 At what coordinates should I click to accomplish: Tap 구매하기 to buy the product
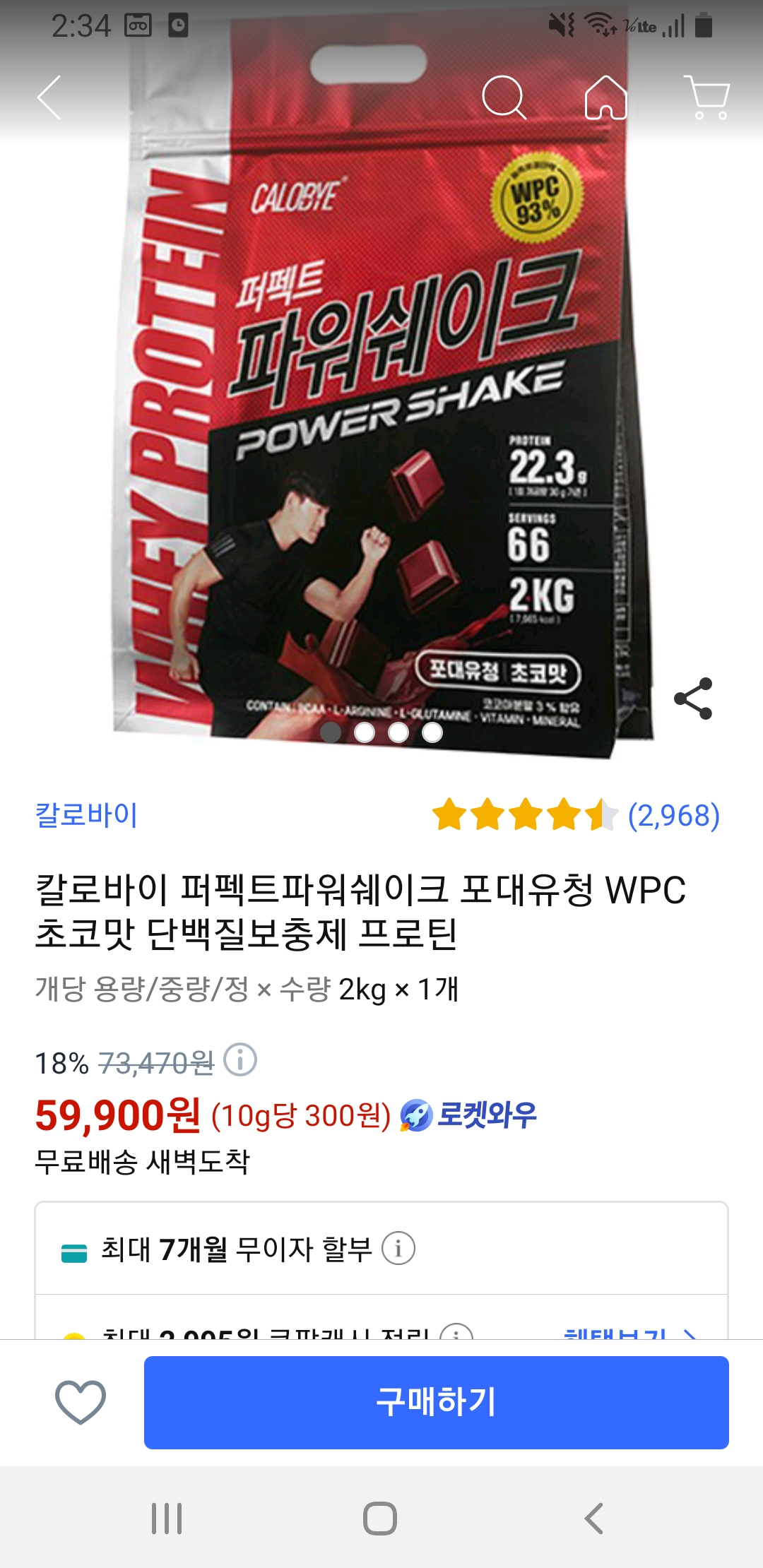tap(437, 1402)
